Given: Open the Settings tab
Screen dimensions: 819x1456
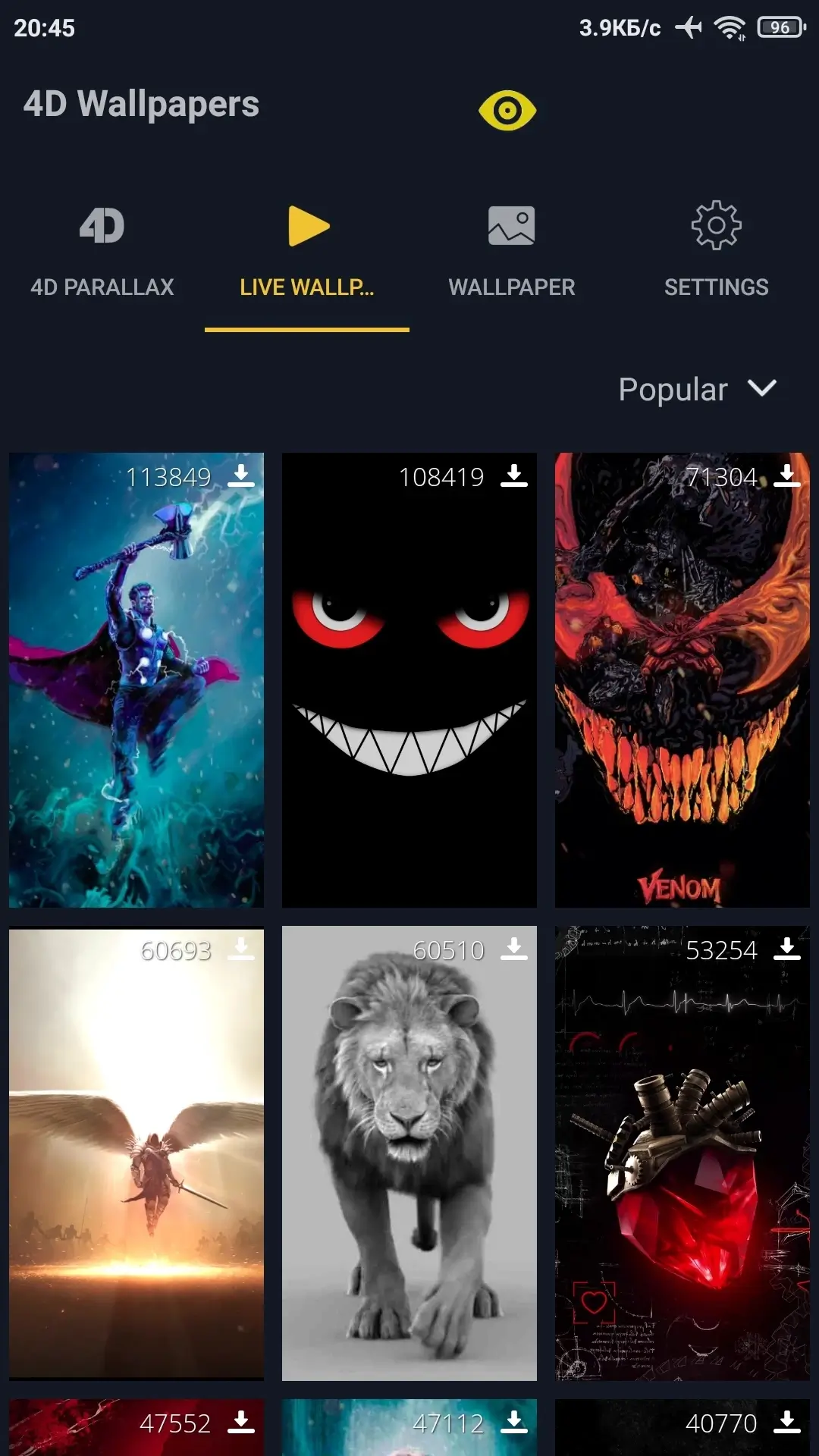Looking at the screenshot, I should 717,252.
